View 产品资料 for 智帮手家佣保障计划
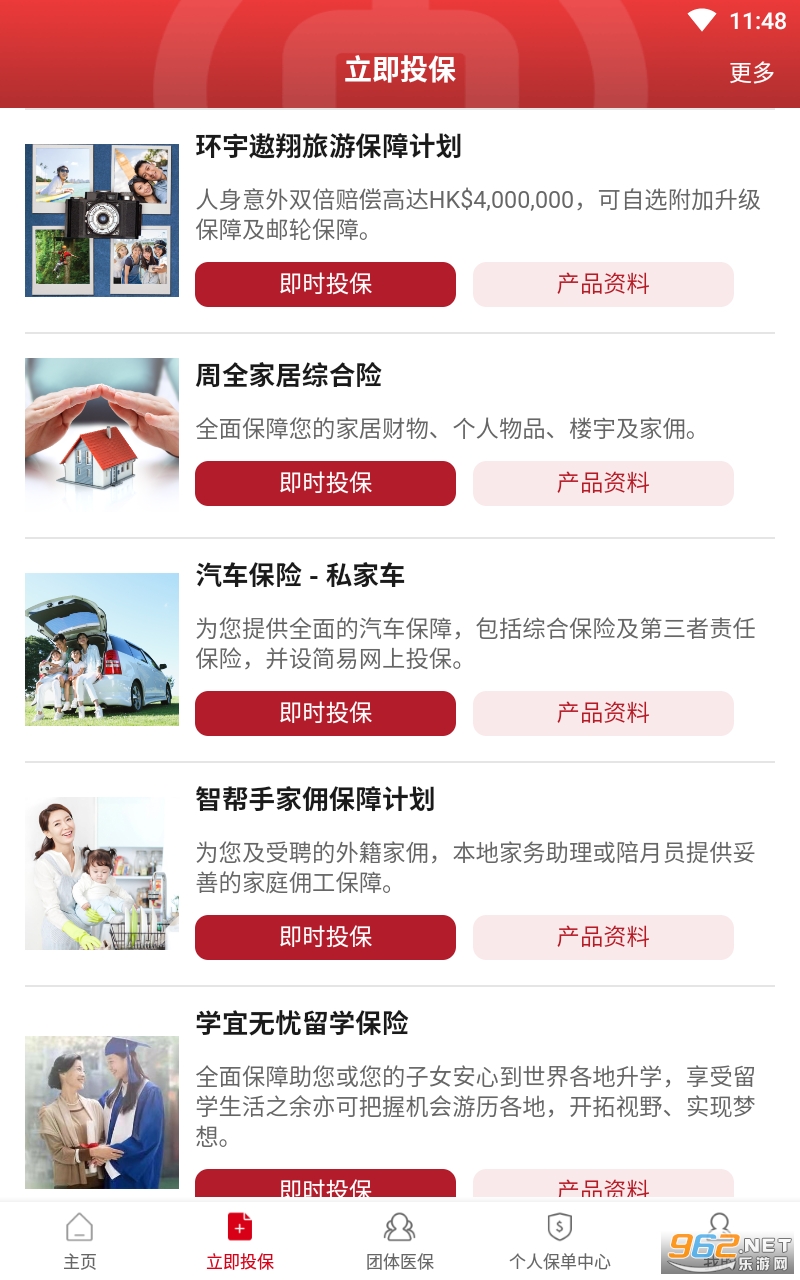The width and height of the screenshot is (800, 1280). point(603,937)
